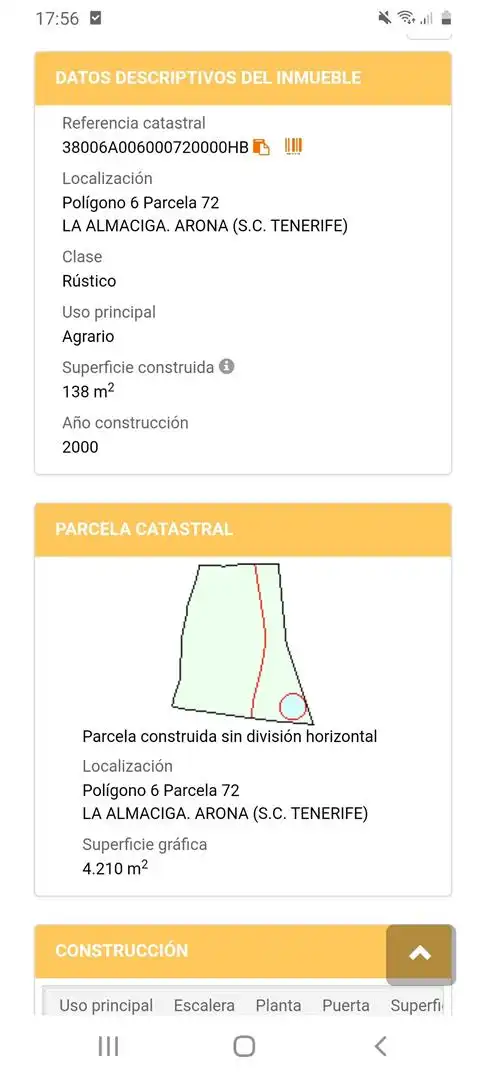
Task: Show info about Superficie construida
Action: pos(226,366)
